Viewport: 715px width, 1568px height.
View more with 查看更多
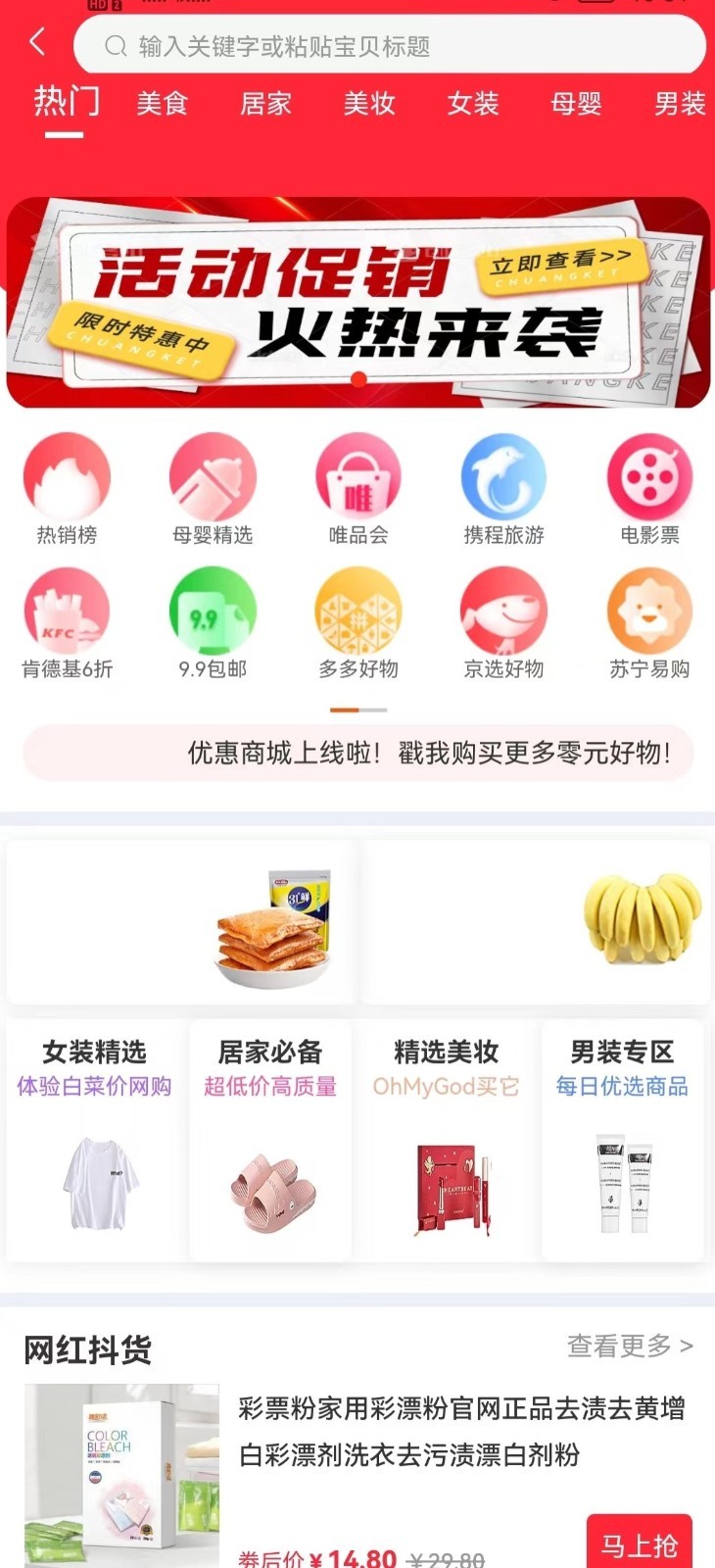coord(630,1347)
